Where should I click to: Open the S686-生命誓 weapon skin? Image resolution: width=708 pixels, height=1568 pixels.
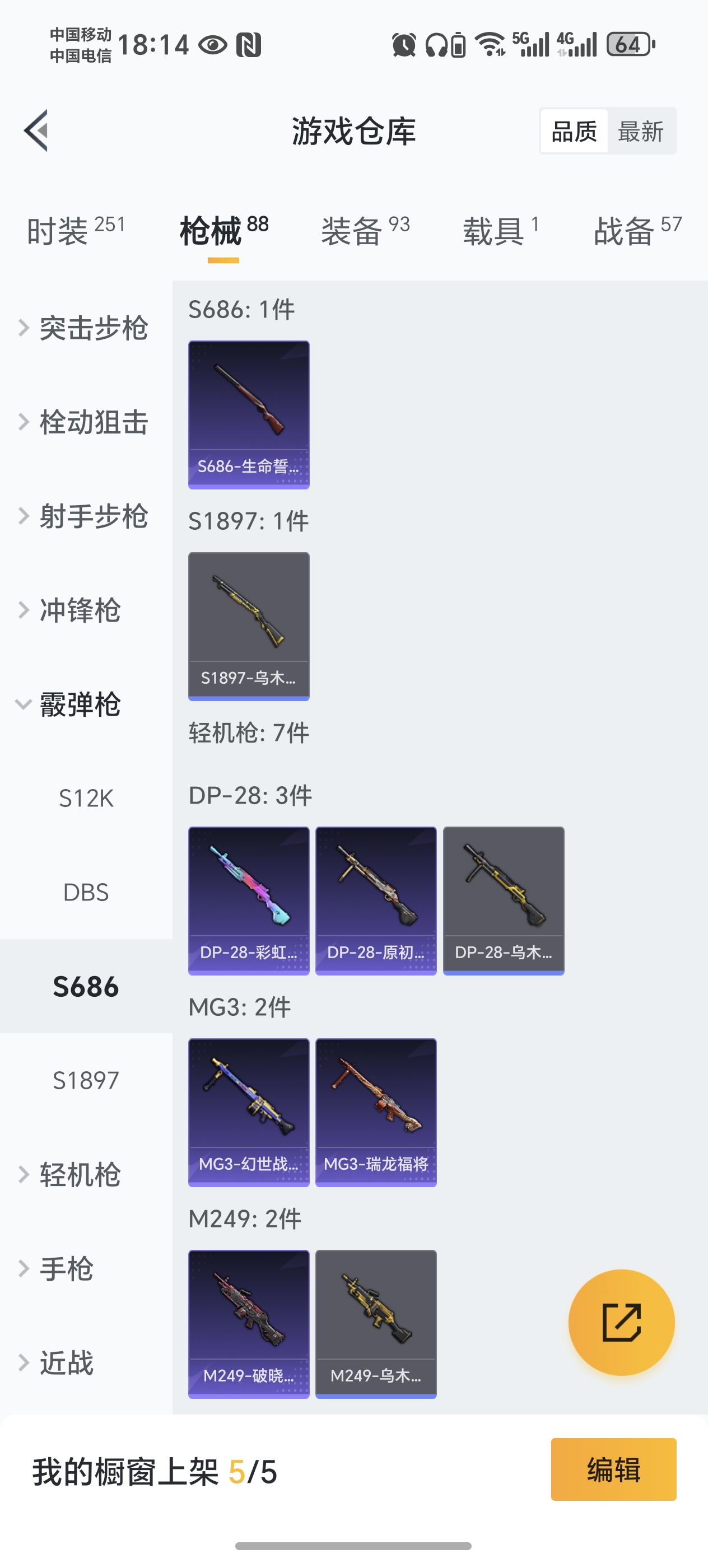(x=249, y=414)
